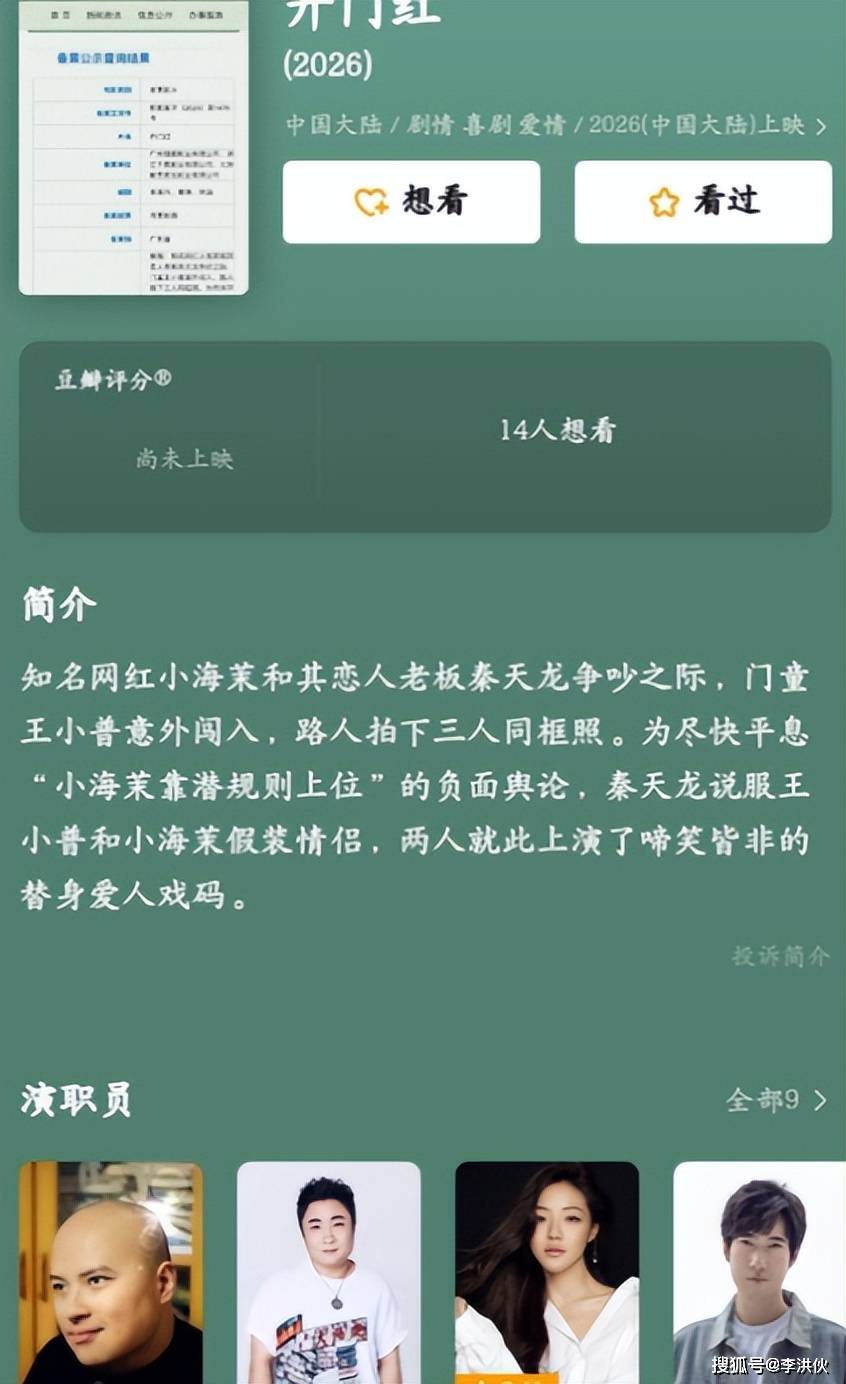Open the cast member in white printed T-shirt

[x=328, y=1272]
